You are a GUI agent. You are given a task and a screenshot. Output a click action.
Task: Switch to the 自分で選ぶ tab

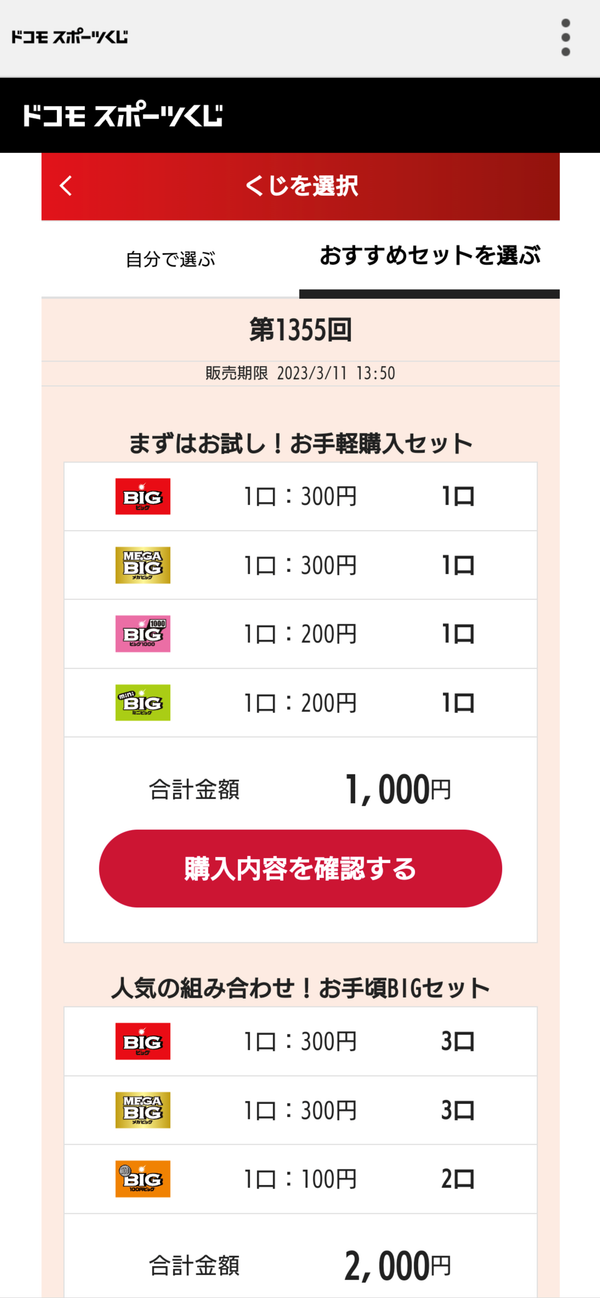170,259
